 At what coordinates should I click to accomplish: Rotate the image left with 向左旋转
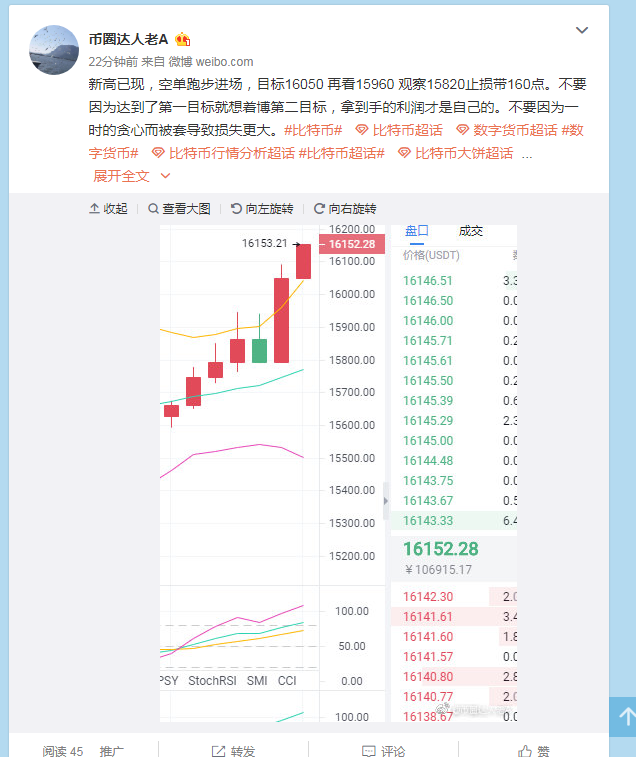click(x=262, y=209)
